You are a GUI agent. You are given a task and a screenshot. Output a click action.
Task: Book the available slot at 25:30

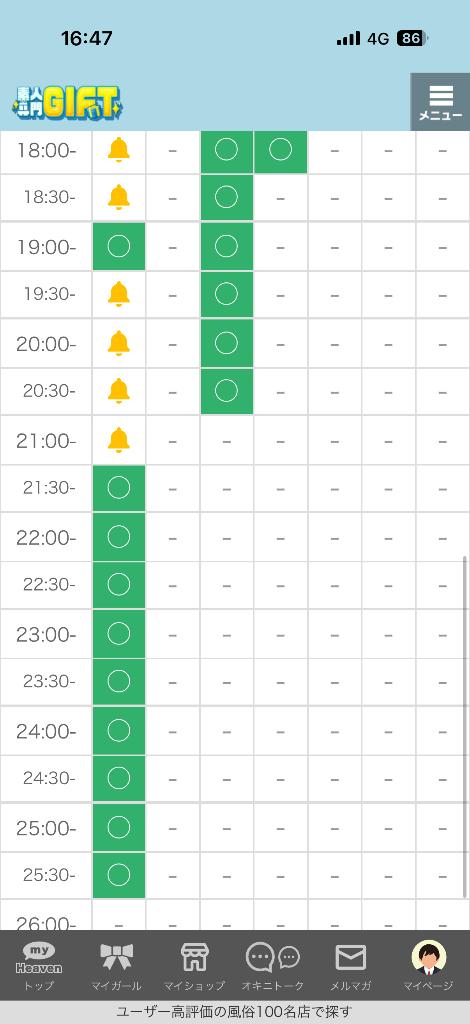(118, 874)
